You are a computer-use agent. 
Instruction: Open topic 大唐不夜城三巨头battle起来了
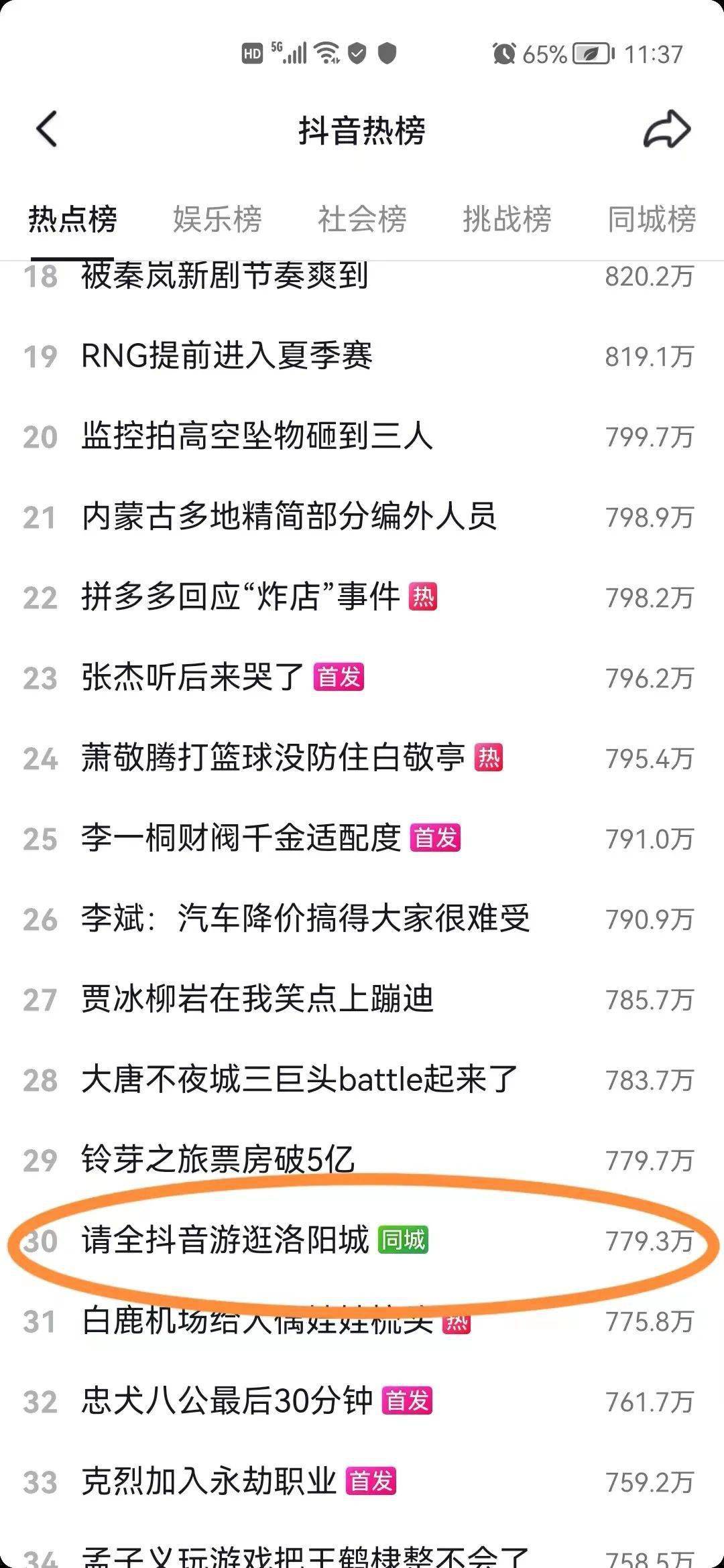300,1080
